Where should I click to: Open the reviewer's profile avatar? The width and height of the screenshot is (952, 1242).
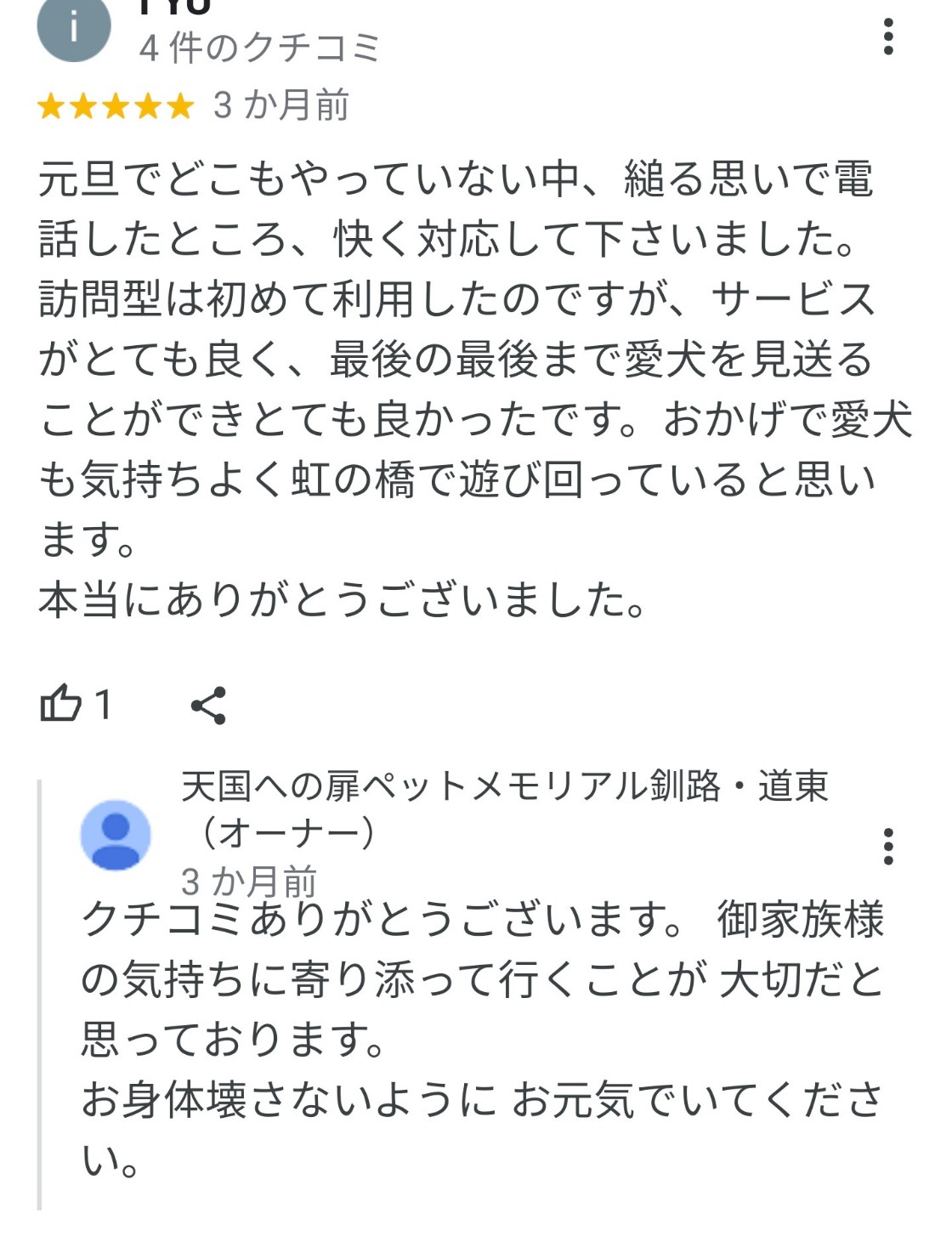[x=74, y=27]
